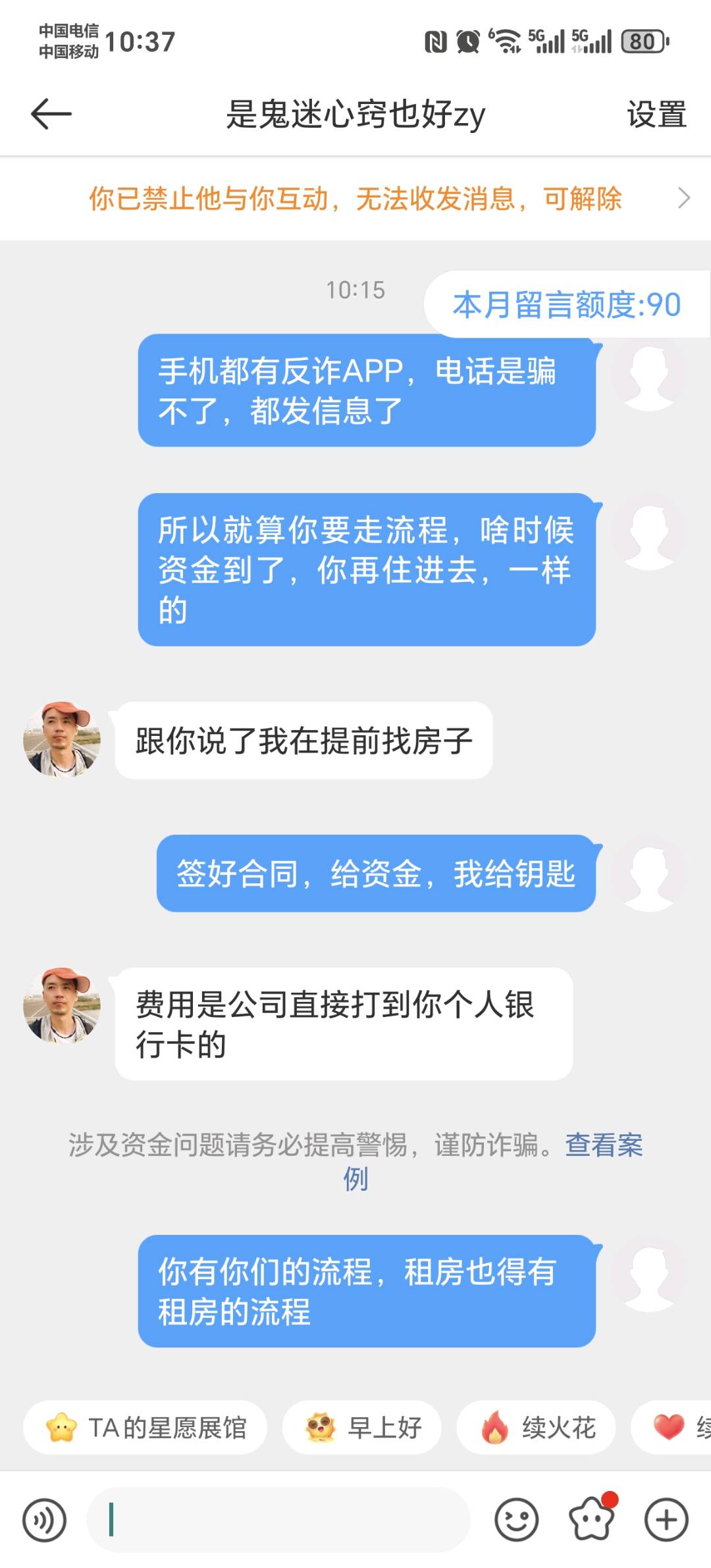Viewport: 711px width, 1568px height.
Task: Open the plus attachments menu
Action: coord(666,1520)
